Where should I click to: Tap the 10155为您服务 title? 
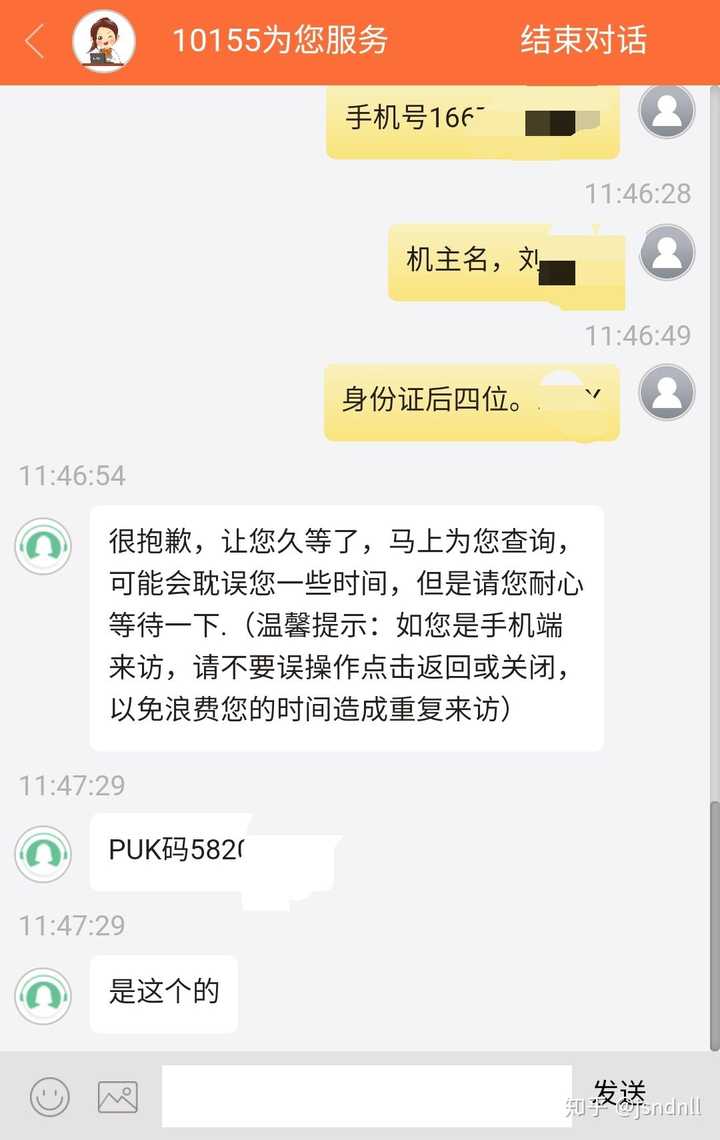point(283,41)
